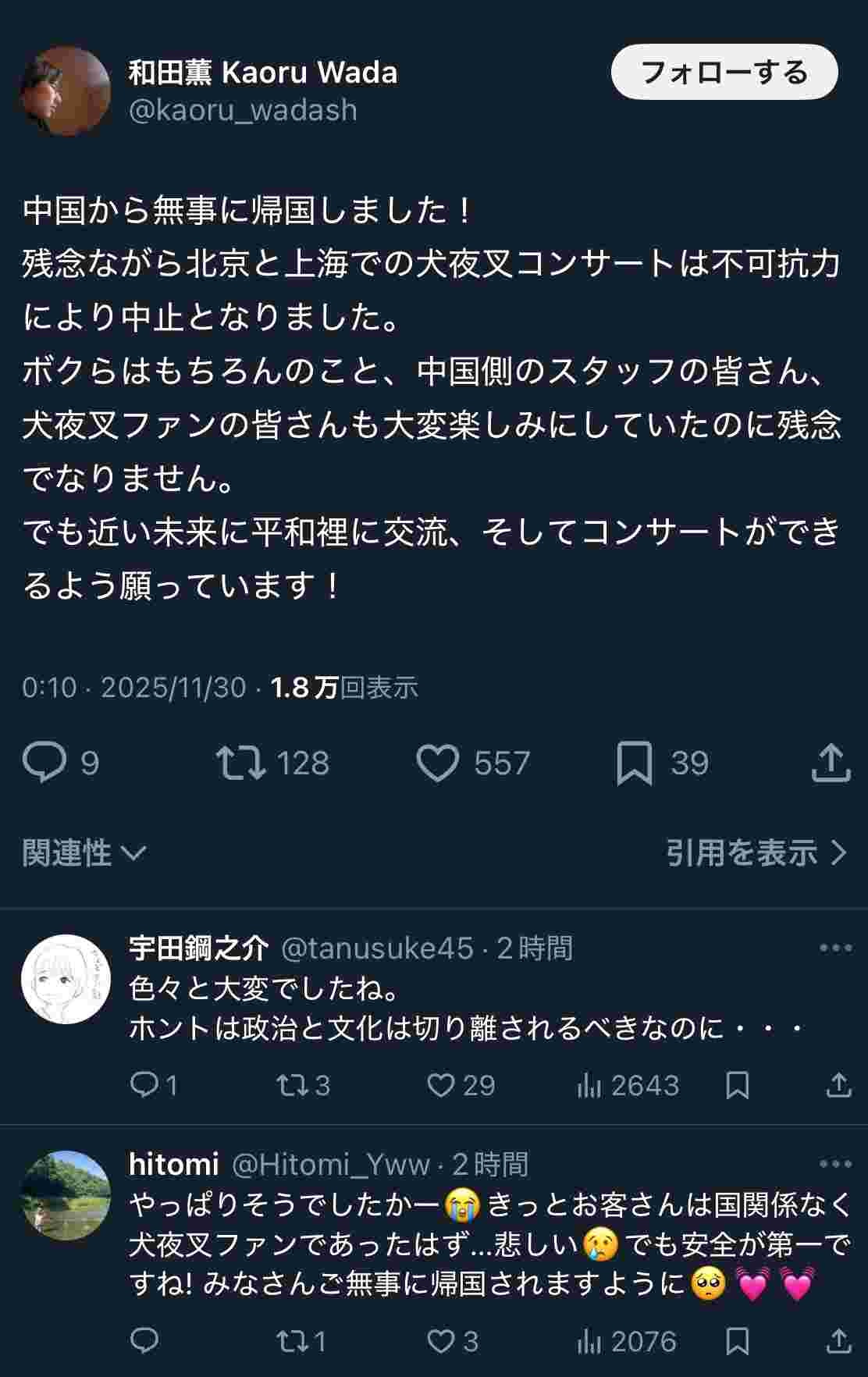This screenshot has width=868, height=1377.
Task: Like 宇田鋼之介's reply
Action: 441,1085
